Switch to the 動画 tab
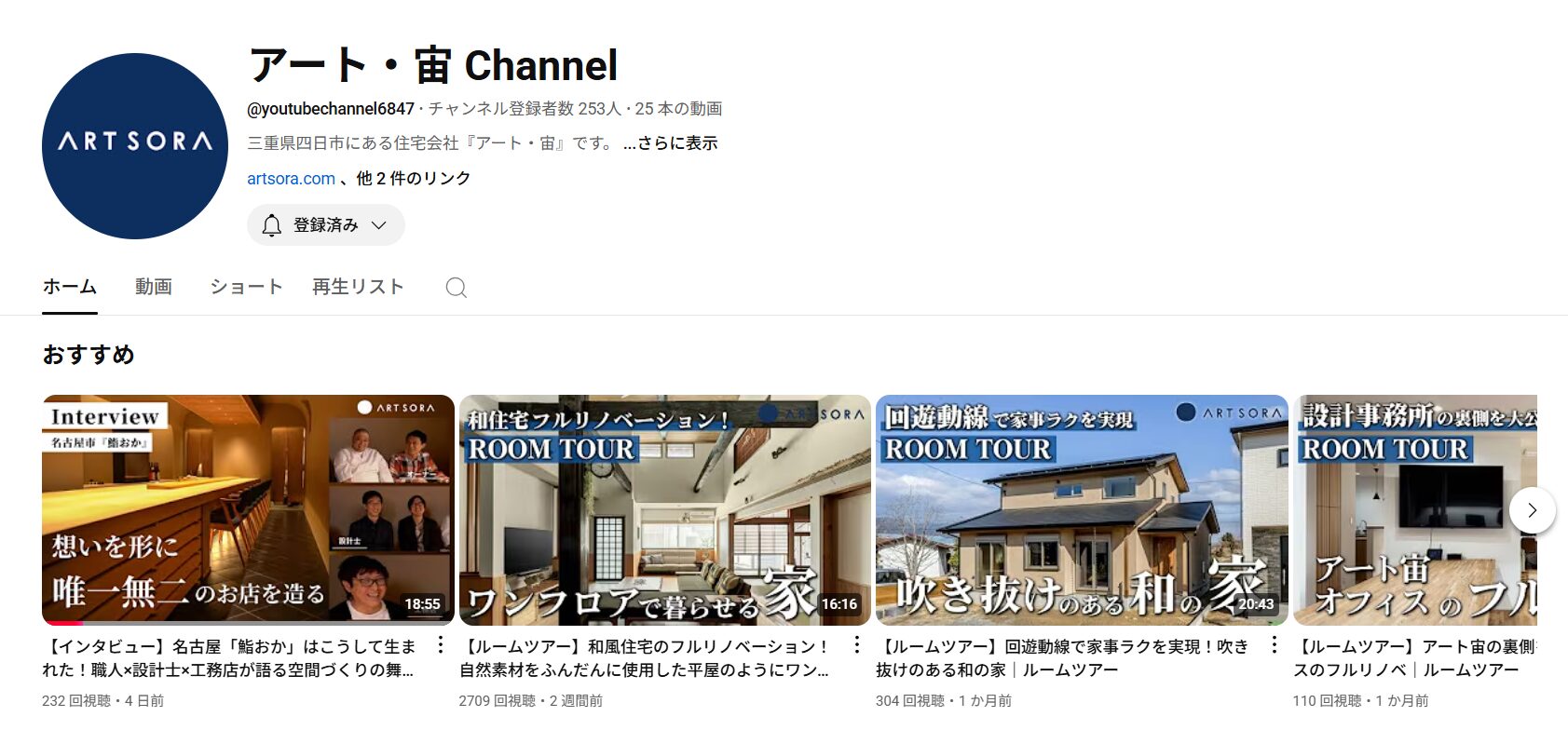 tap(154, 287)
